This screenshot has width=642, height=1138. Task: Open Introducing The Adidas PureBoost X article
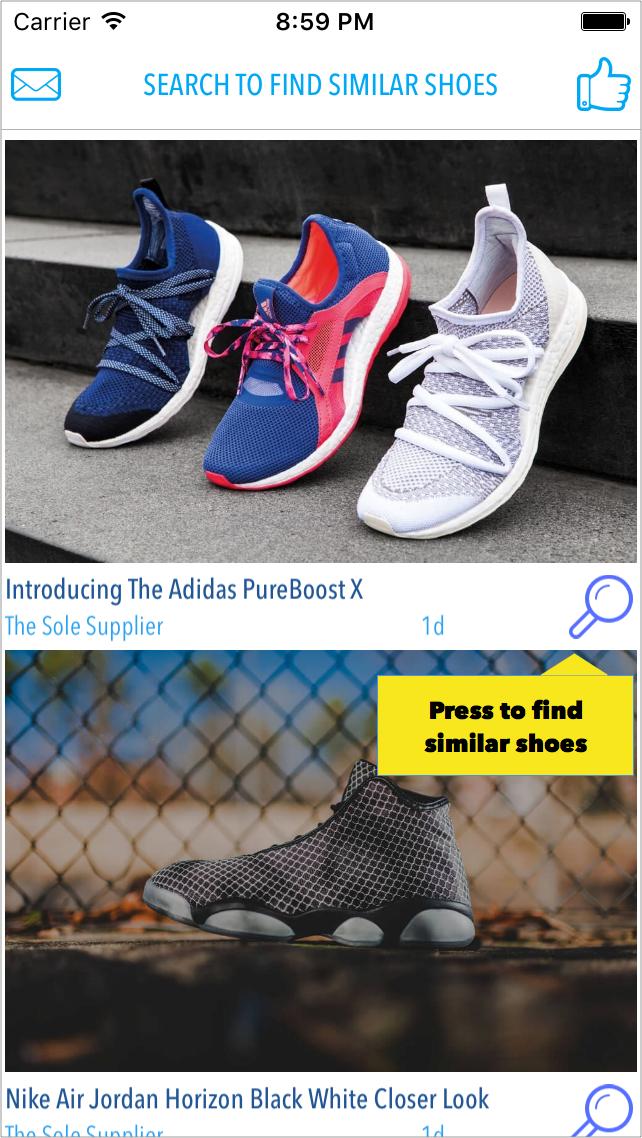point(184,590)
